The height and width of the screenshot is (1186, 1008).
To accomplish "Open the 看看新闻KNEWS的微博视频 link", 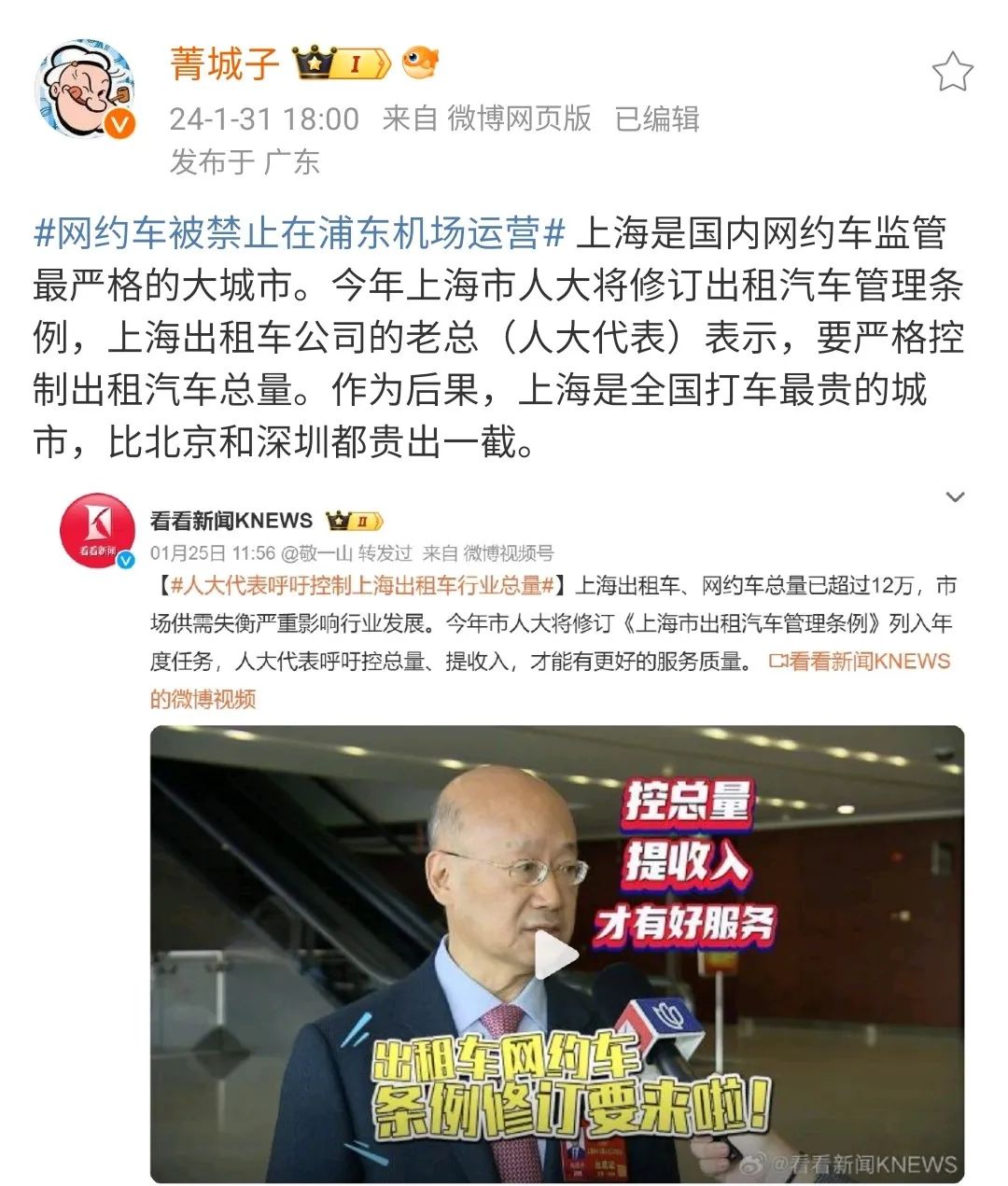I will pyautogui.click(x=859, y=662).
